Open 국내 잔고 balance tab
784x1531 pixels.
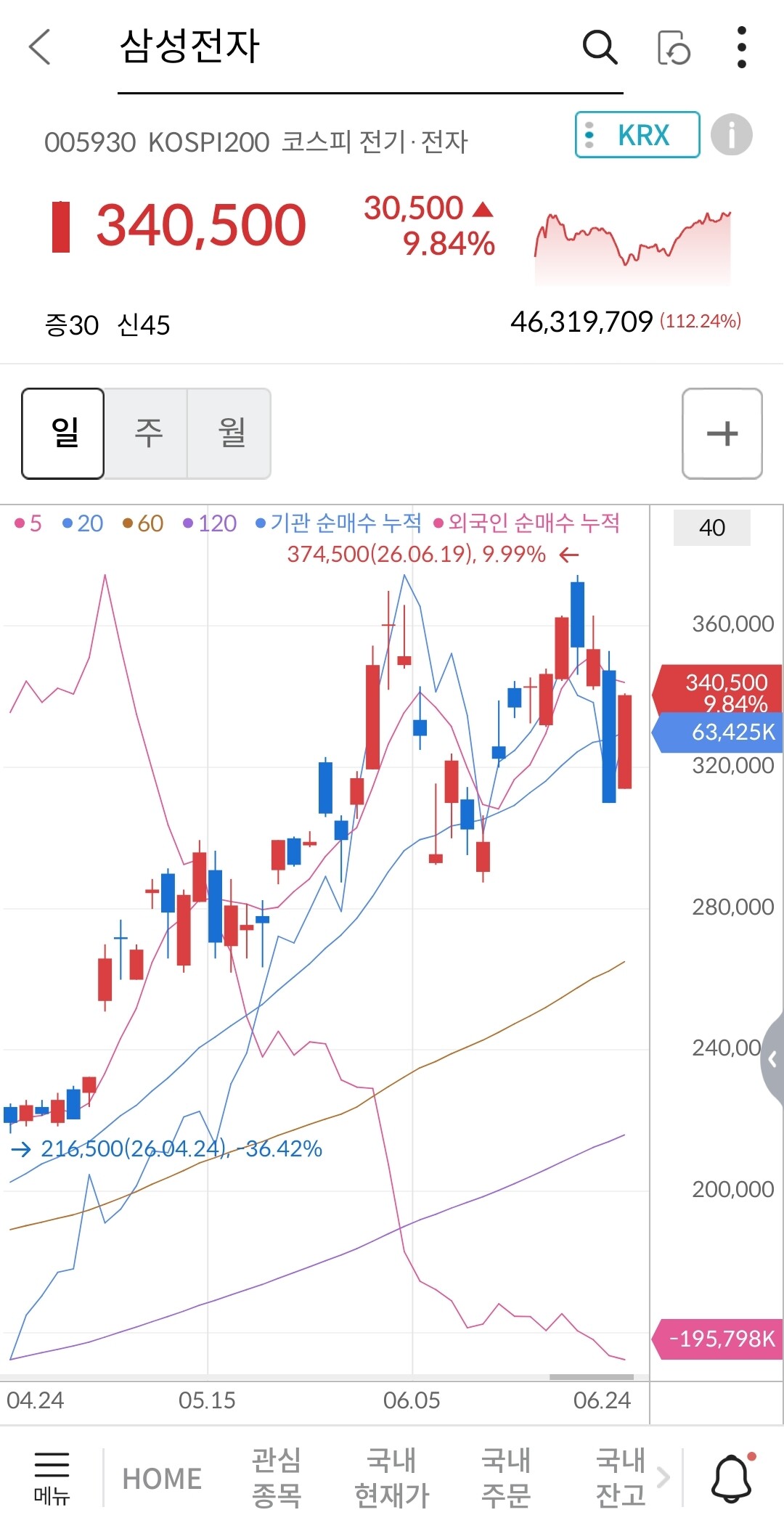[621, 1477]
